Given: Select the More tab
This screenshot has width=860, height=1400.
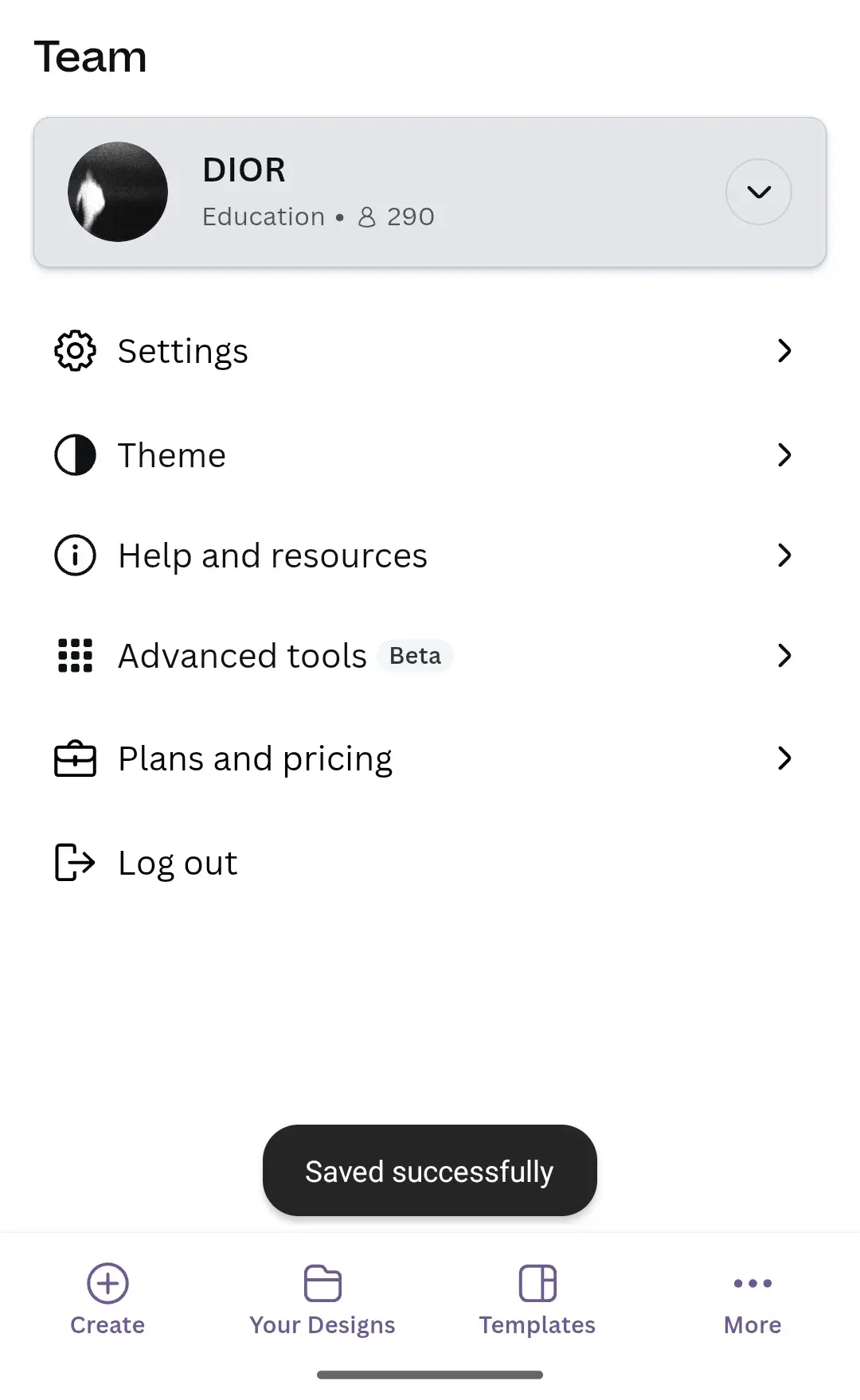Looking at the screenshot, I should coord(752,1300).
